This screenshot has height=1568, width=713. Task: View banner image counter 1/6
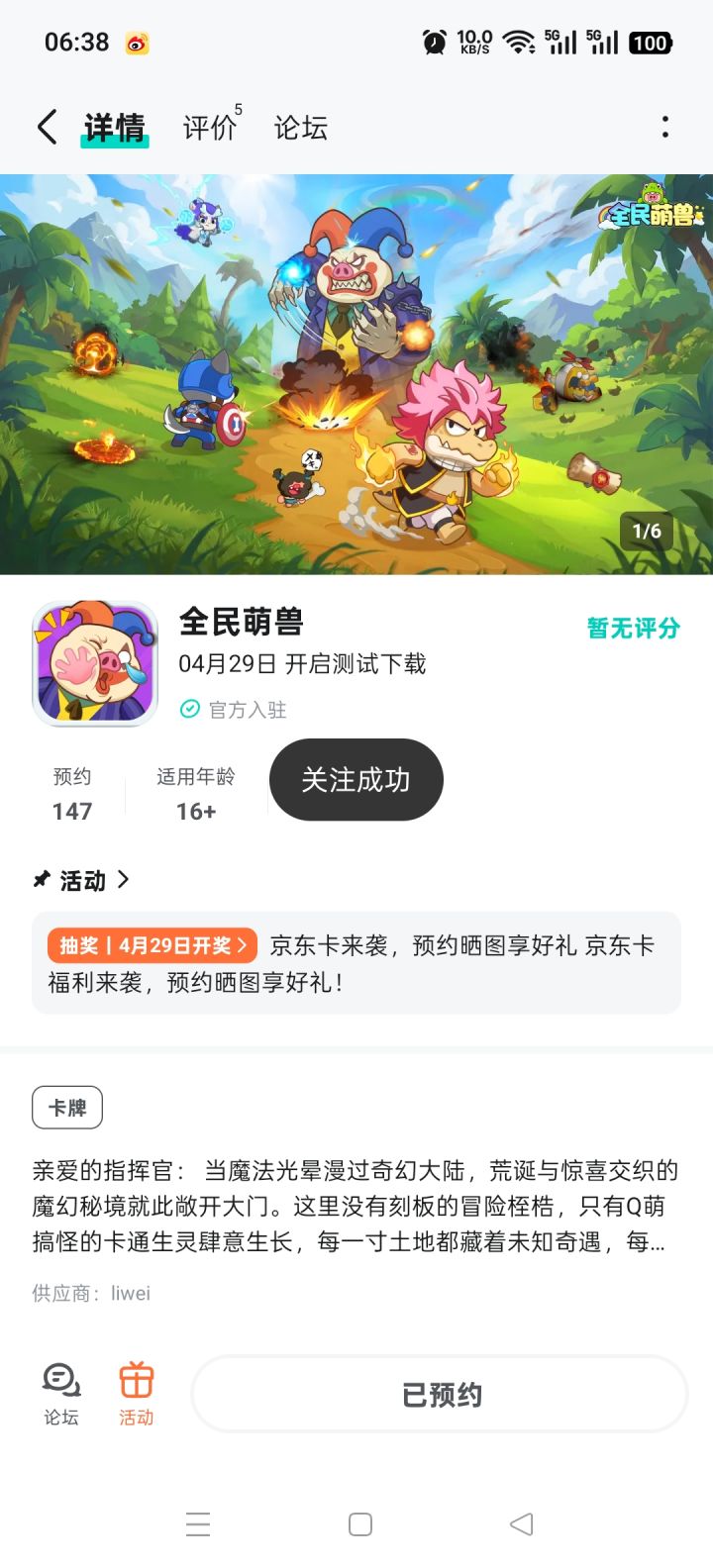[x=647, y=531]
